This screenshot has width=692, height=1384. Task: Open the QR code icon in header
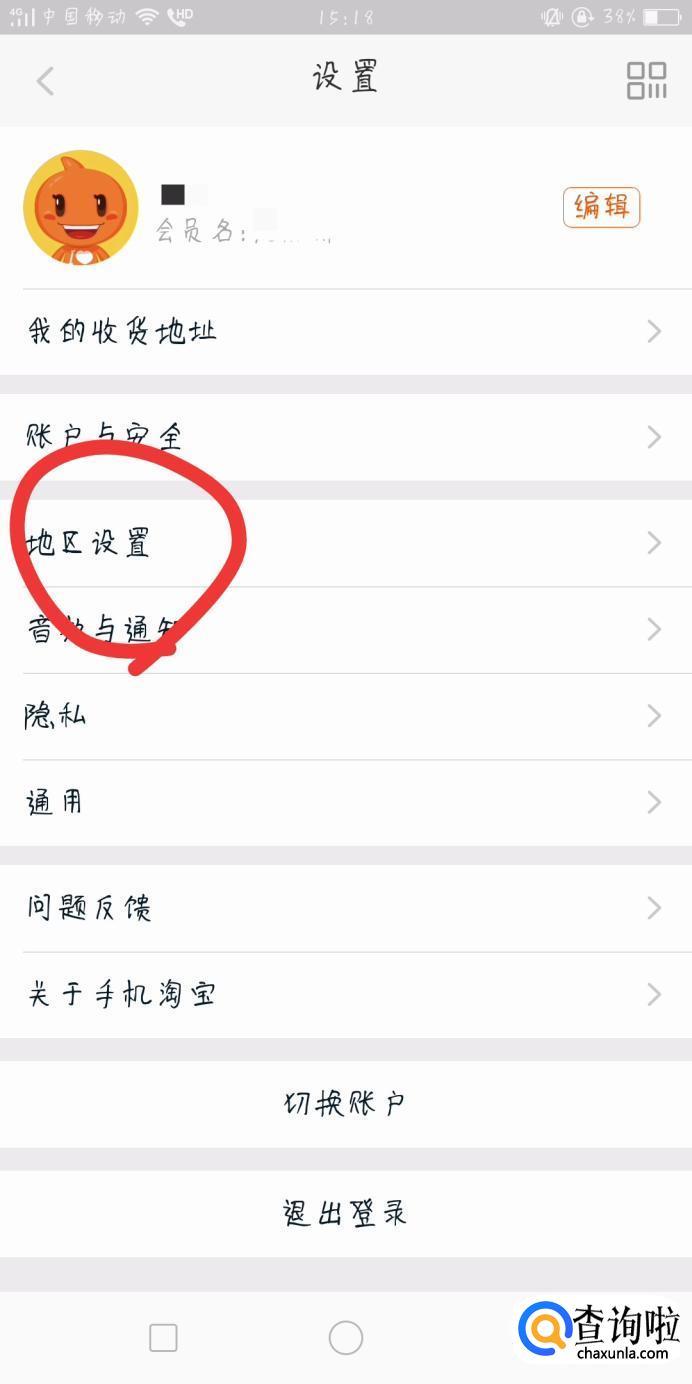coord(647,80)
